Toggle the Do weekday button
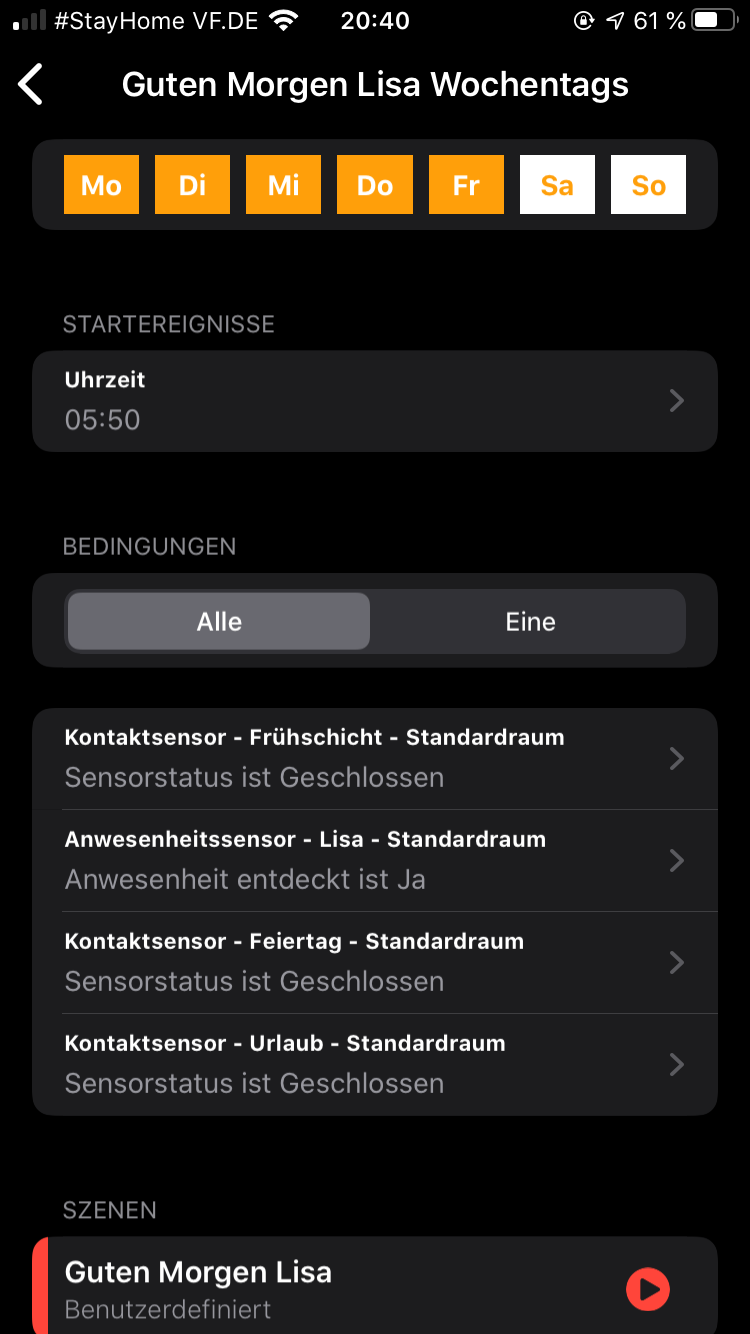 (375, 185)
